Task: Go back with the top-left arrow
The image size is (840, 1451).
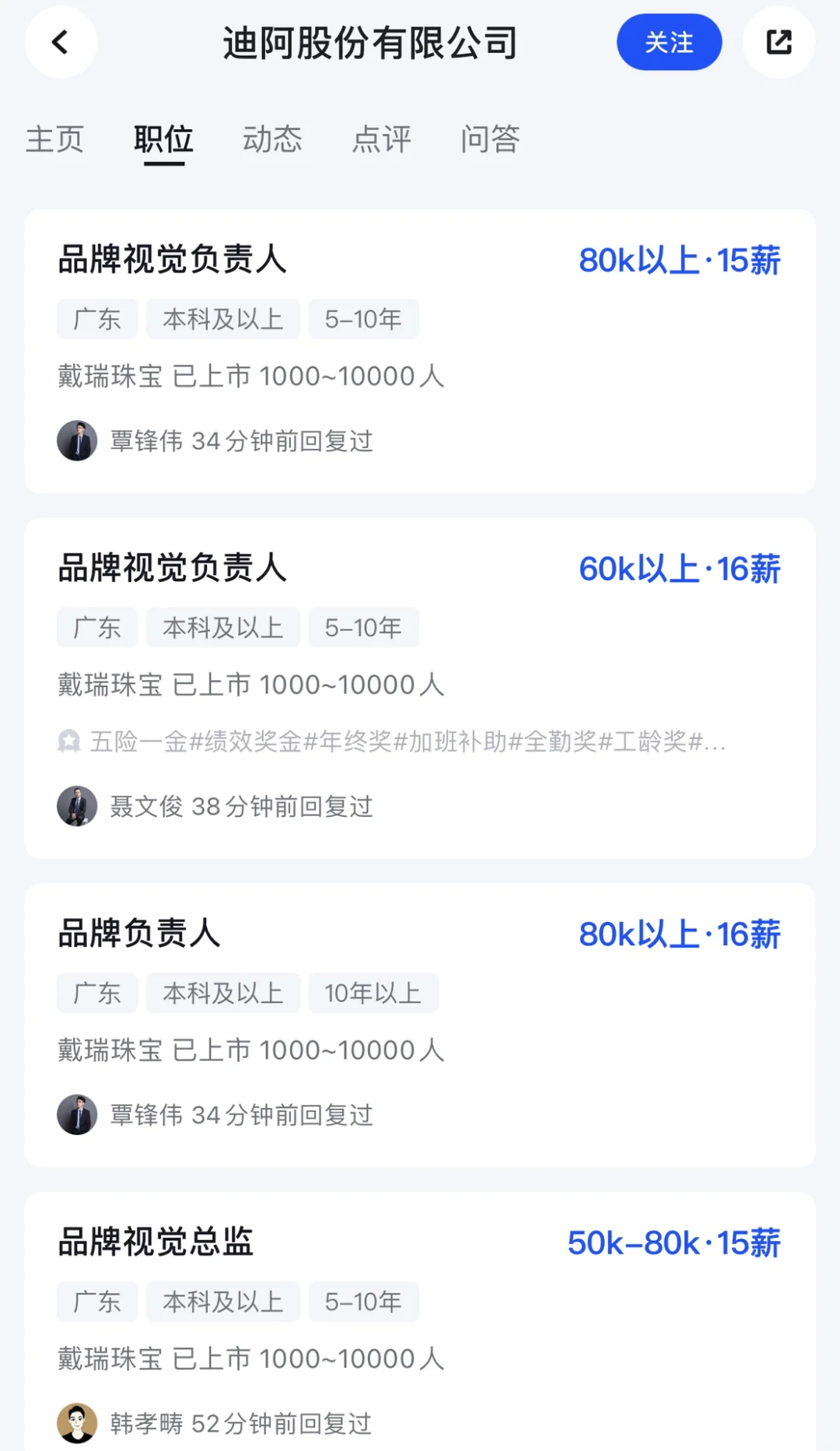Action: (61, 42)
